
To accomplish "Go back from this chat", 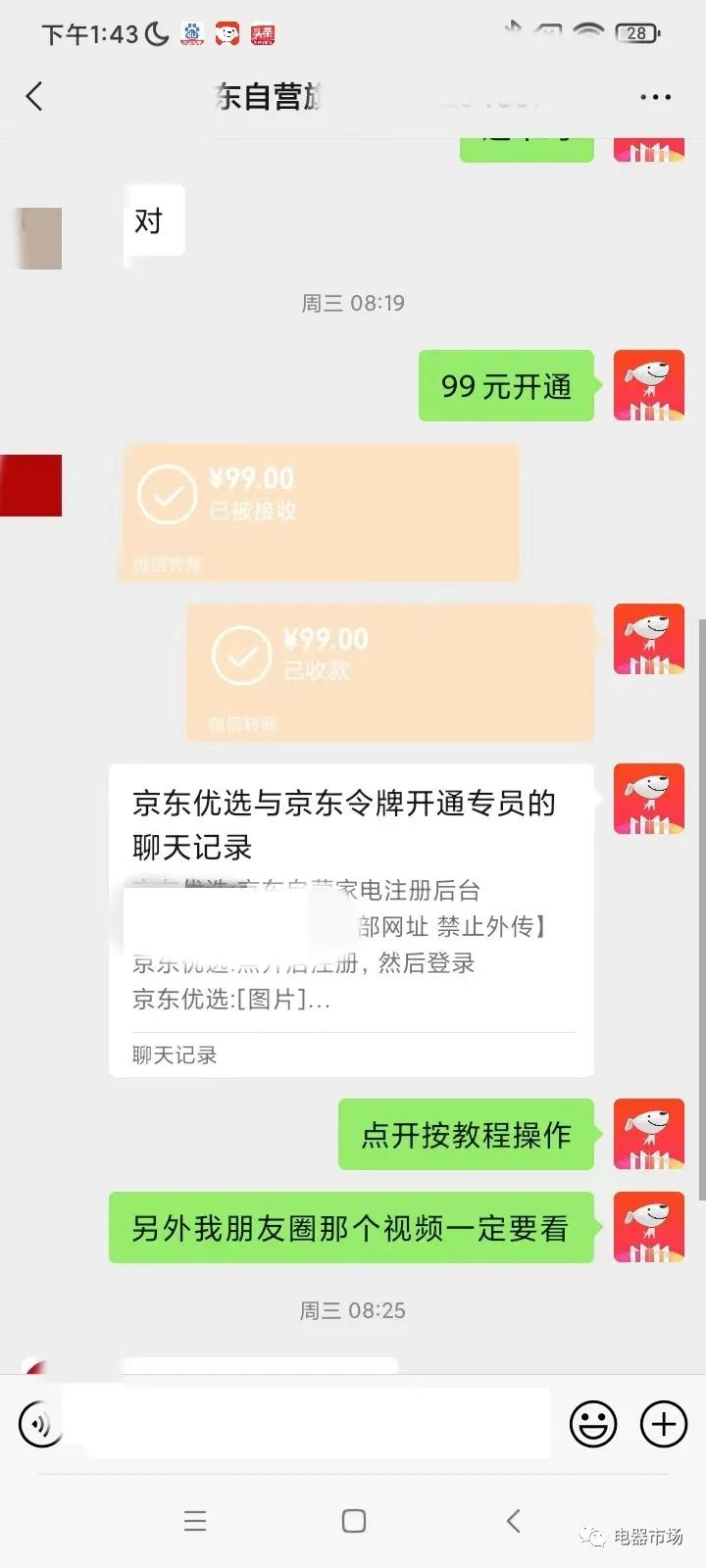I will [35, 96].
